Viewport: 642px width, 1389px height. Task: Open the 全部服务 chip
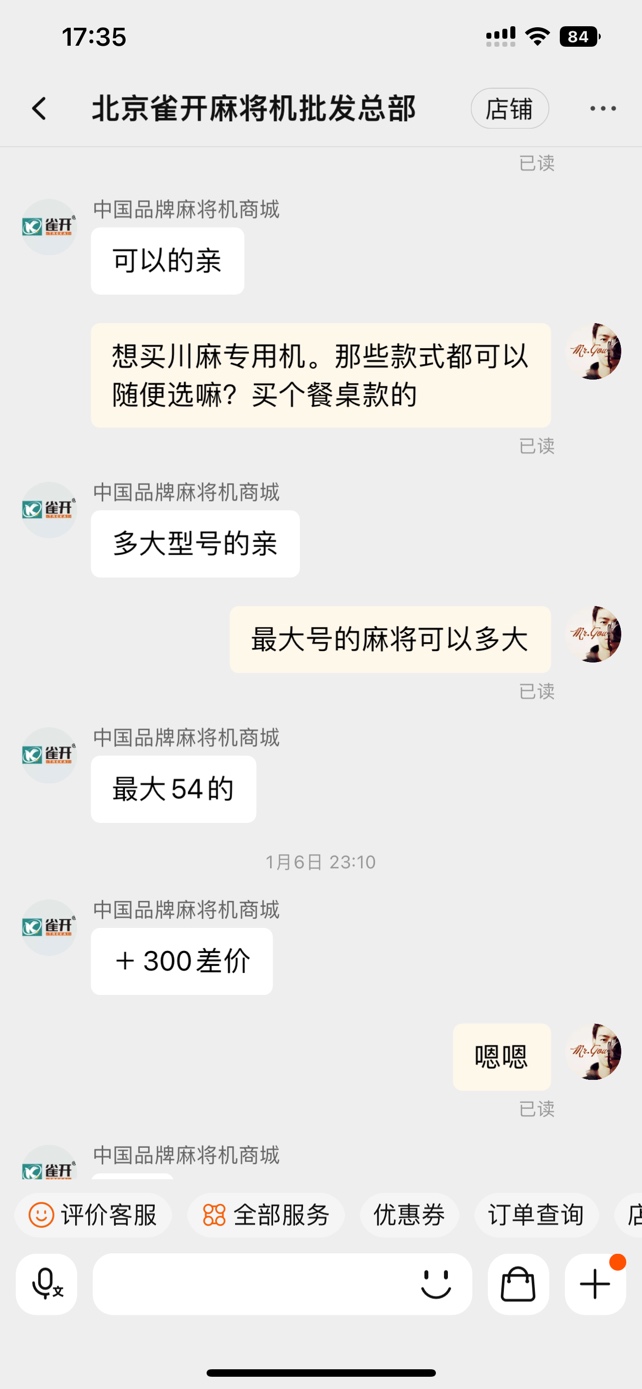(x=266, y=1215)
